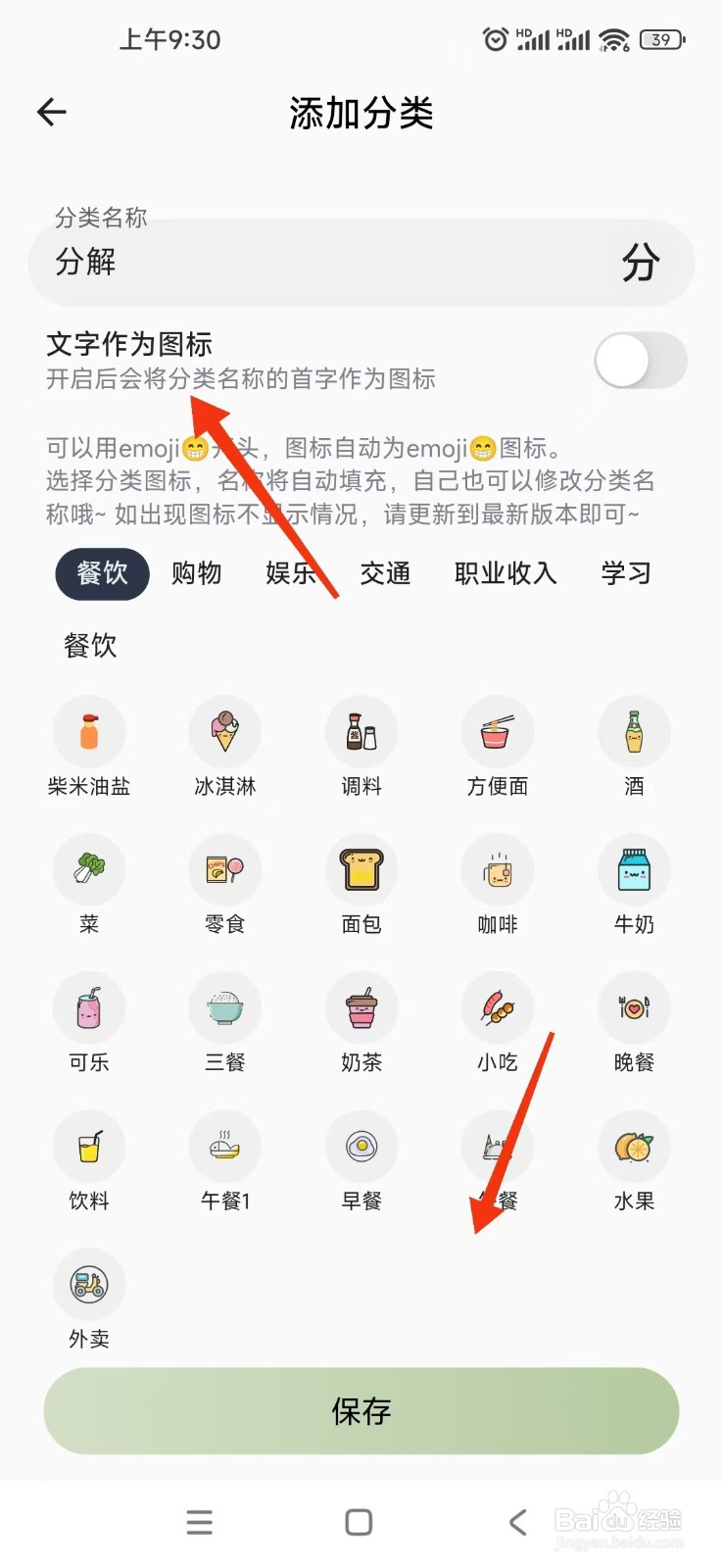Pick the 方便面 instant noodles icon
Viewport: 723px width, 1568px height.
(x=497, y=732)
